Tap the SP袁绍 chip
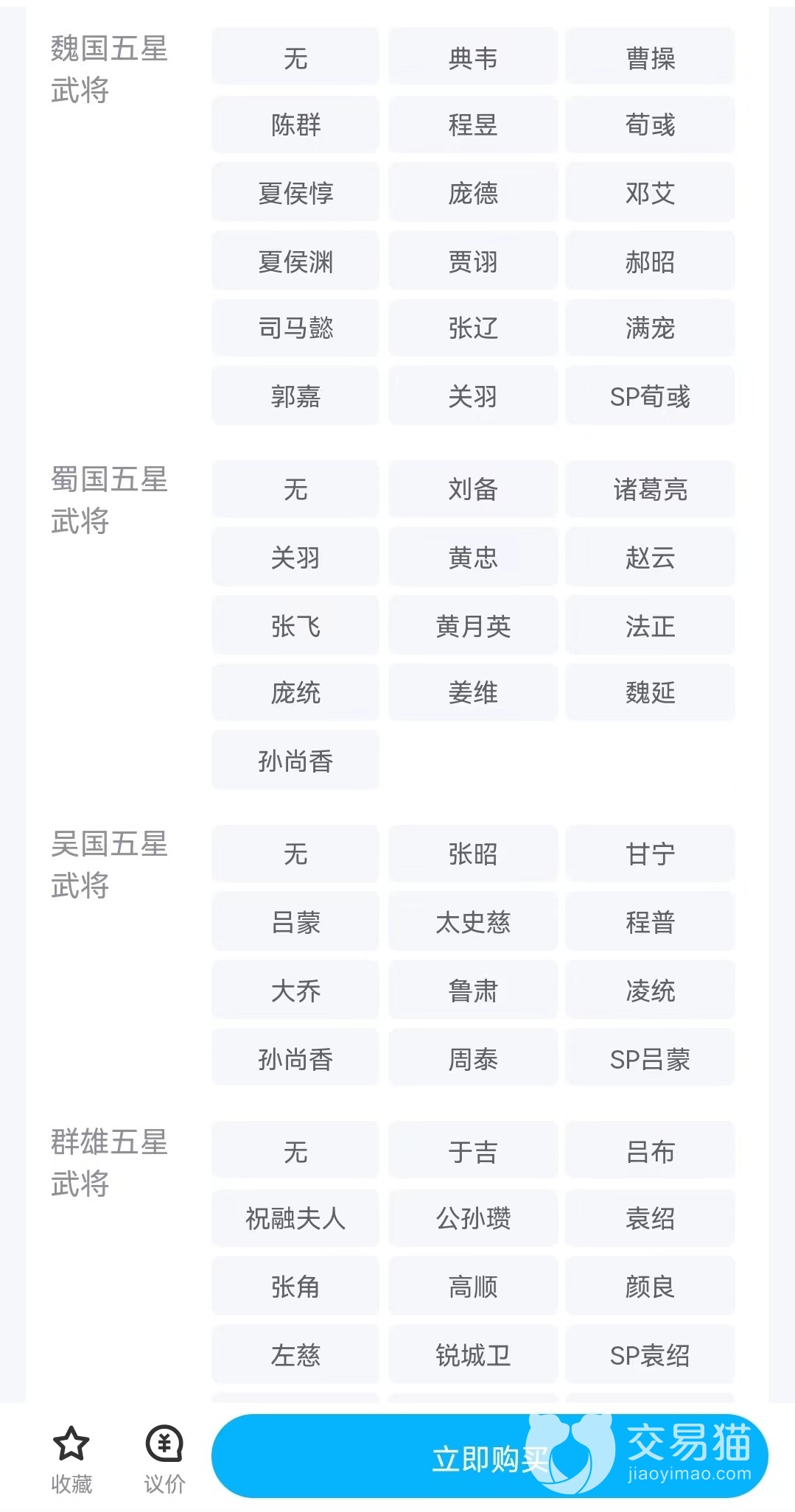795x1512 pixels. click(x=650, y=1355)
